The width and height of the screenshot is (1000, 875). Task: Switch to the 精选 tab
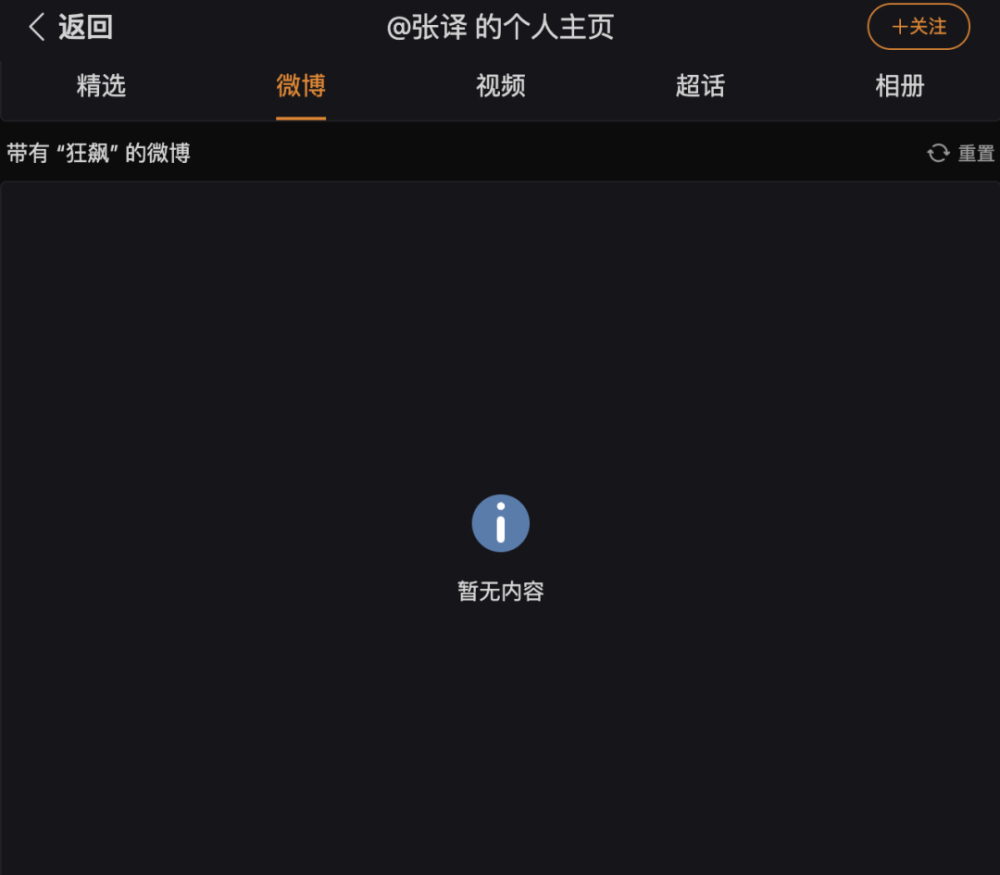[101, 86]
